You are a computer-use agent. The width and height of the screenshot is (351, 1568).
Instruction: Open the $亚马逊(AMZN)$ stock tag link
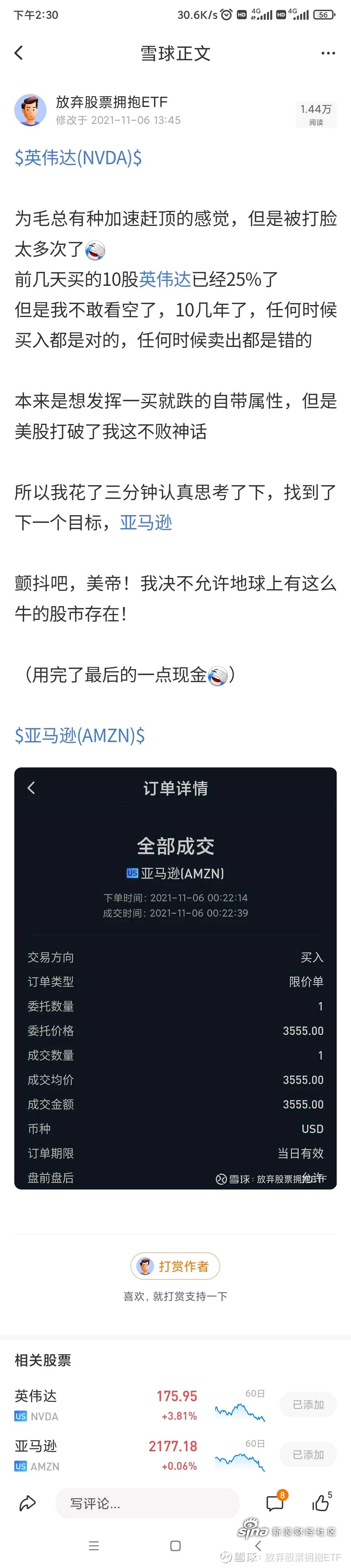click(x=80, y=735)
